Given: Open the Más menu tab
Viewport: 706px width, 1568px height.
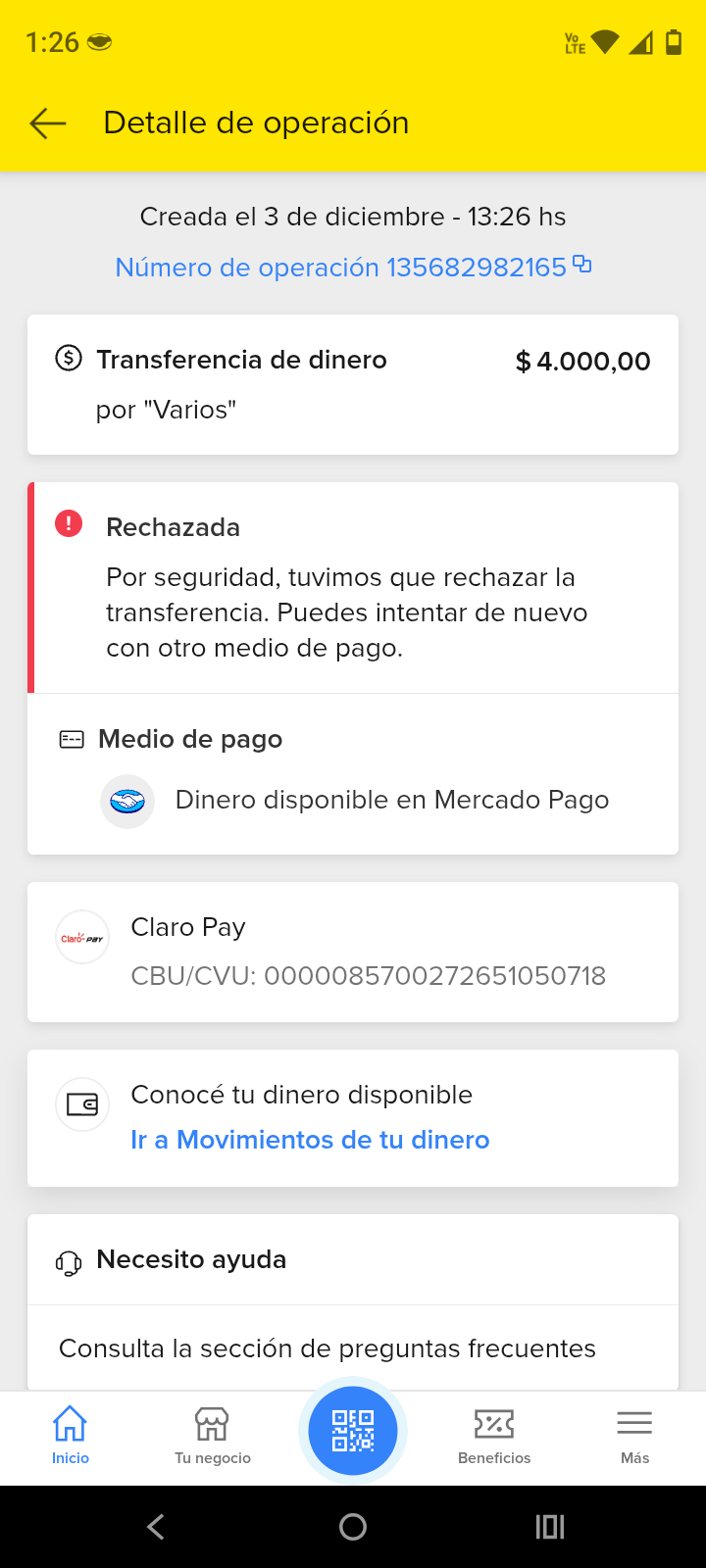Looking at the screenshot, I should click(x=634, y=1436).
